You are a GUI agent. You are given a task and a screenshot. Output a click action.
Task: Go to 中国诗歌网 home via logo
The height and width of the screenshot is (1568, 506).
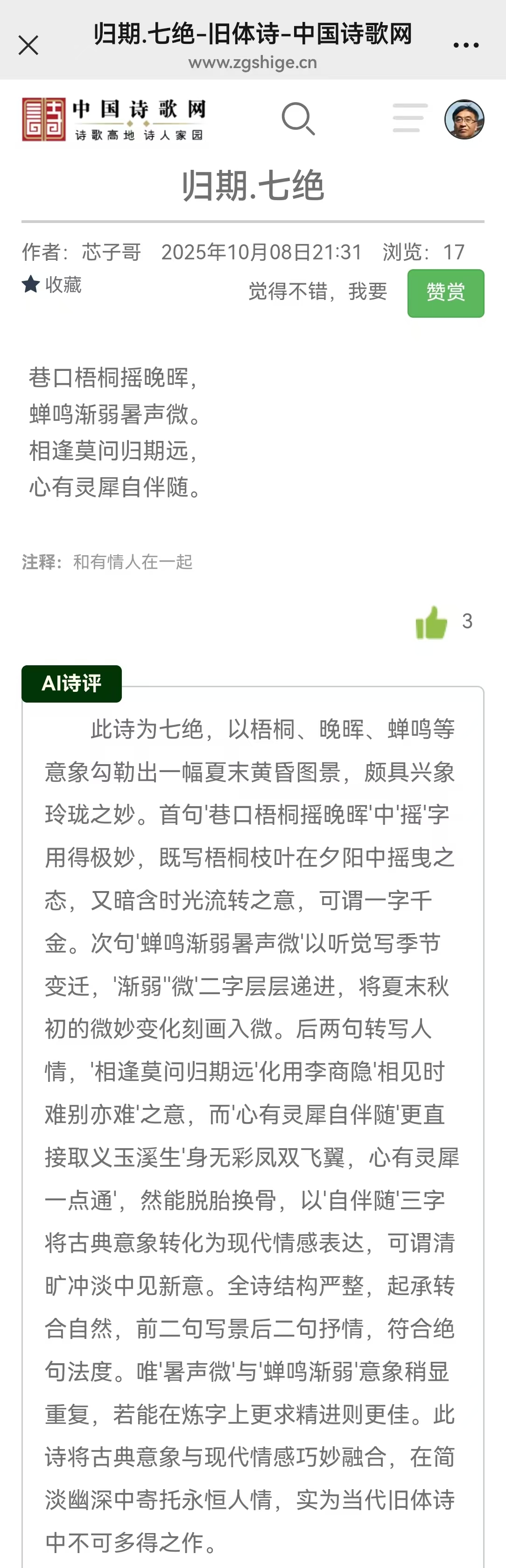click(113, 119)
